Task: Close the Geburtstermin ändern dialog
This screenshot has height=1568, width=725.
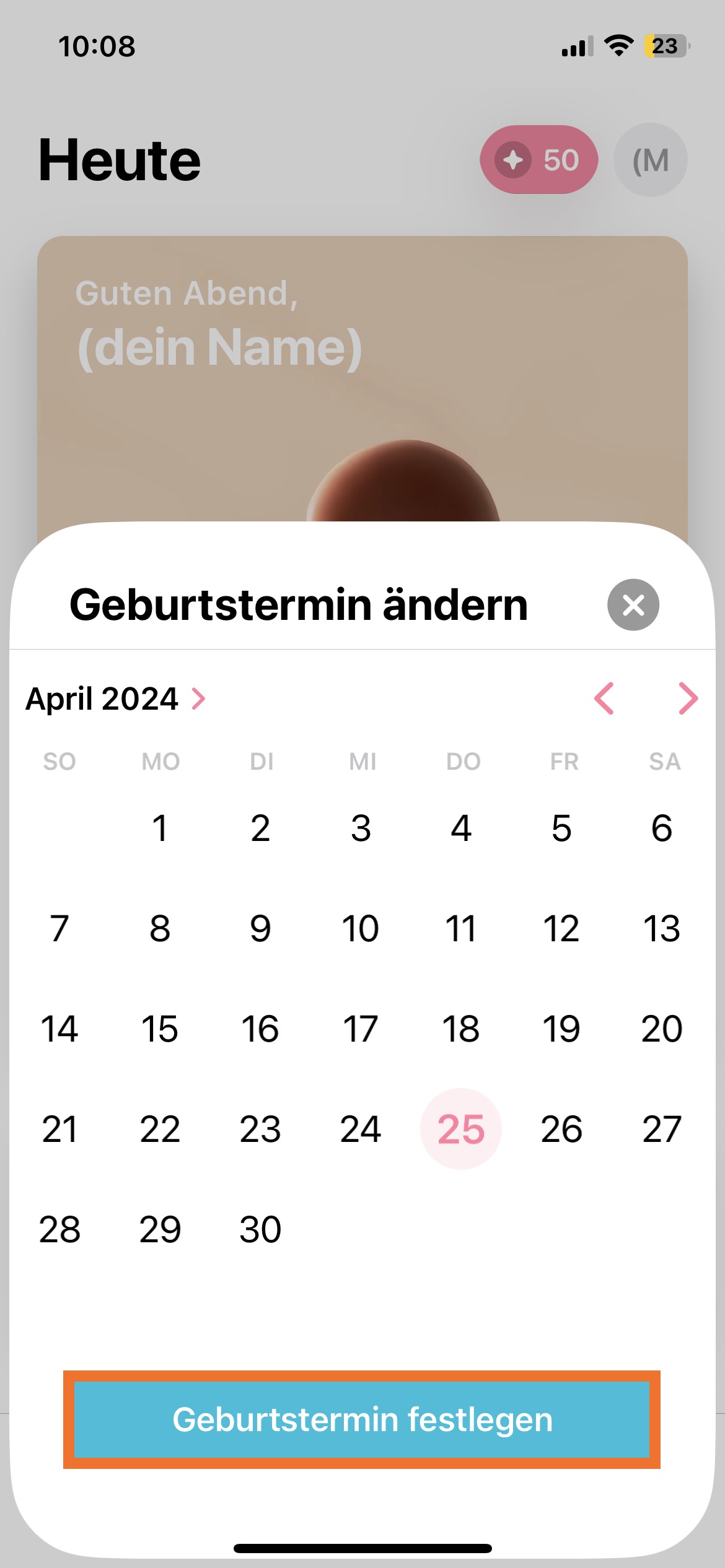Action: (633, 605)
